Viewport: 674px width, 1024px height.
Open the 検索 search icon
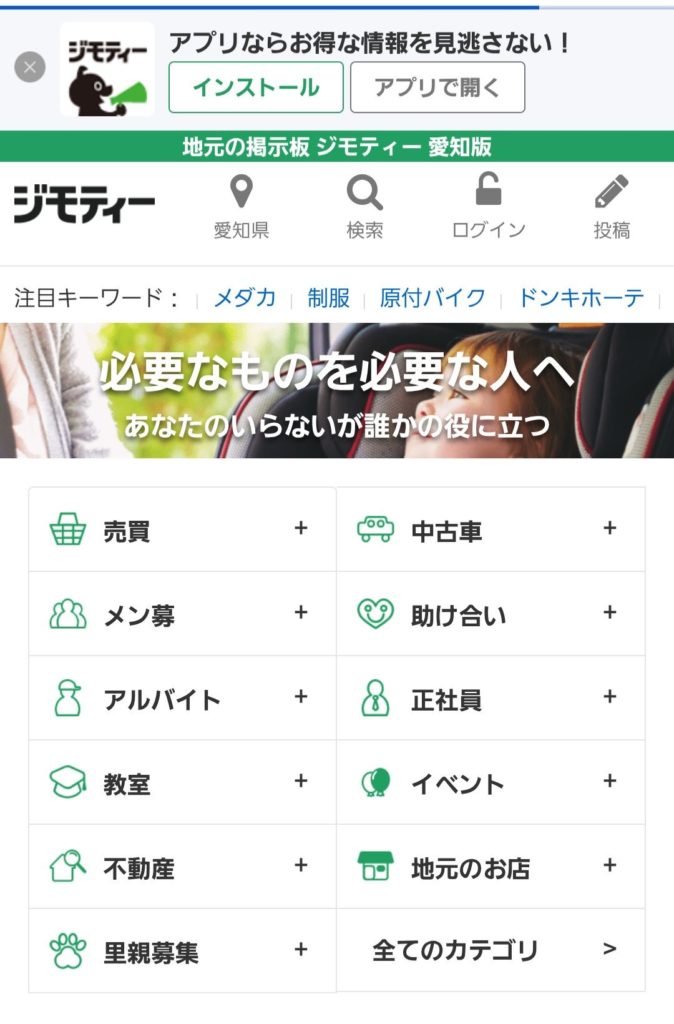coord(365,208)
